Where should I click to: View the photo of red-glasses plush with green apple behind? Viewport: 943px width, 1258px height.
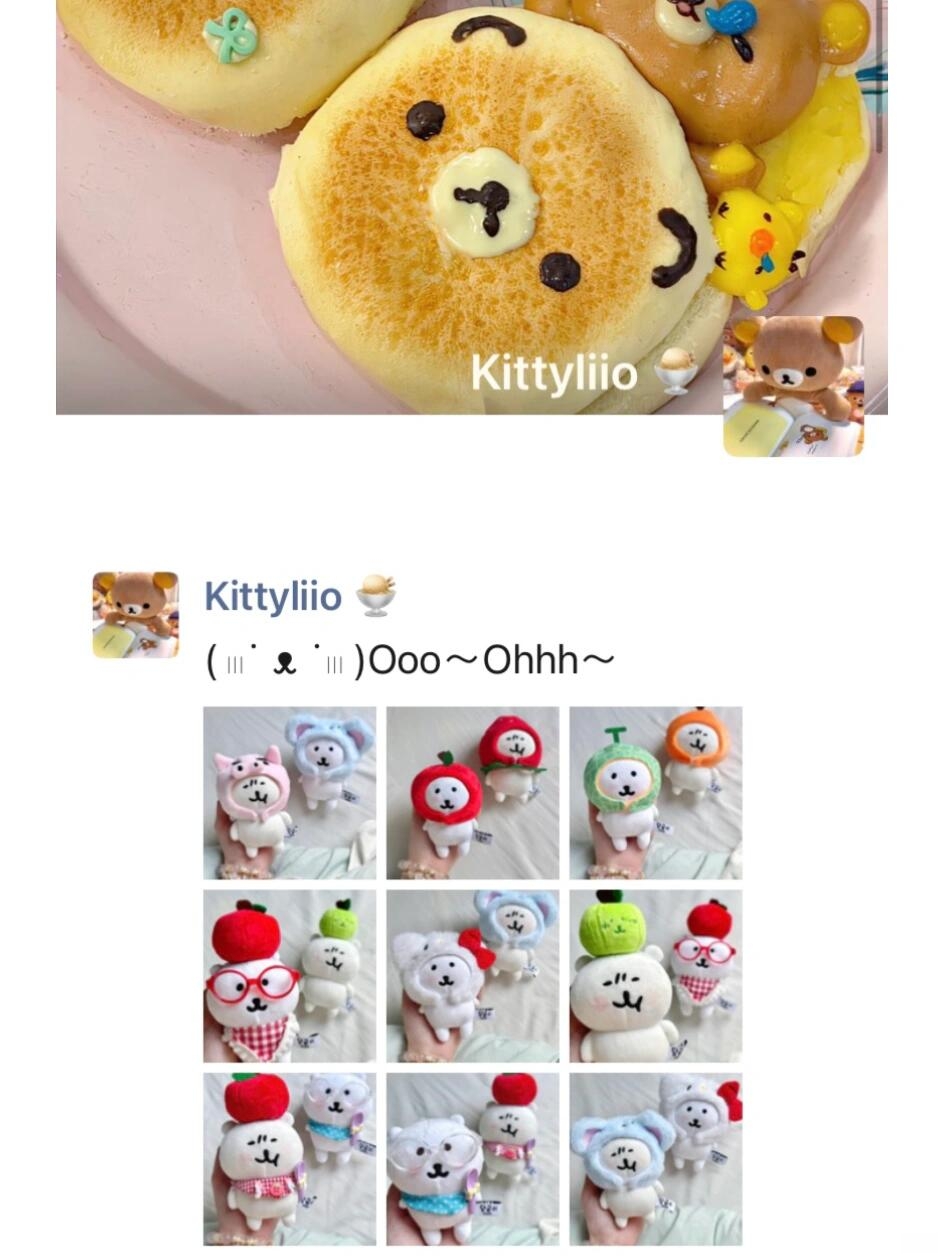[290, 976]
